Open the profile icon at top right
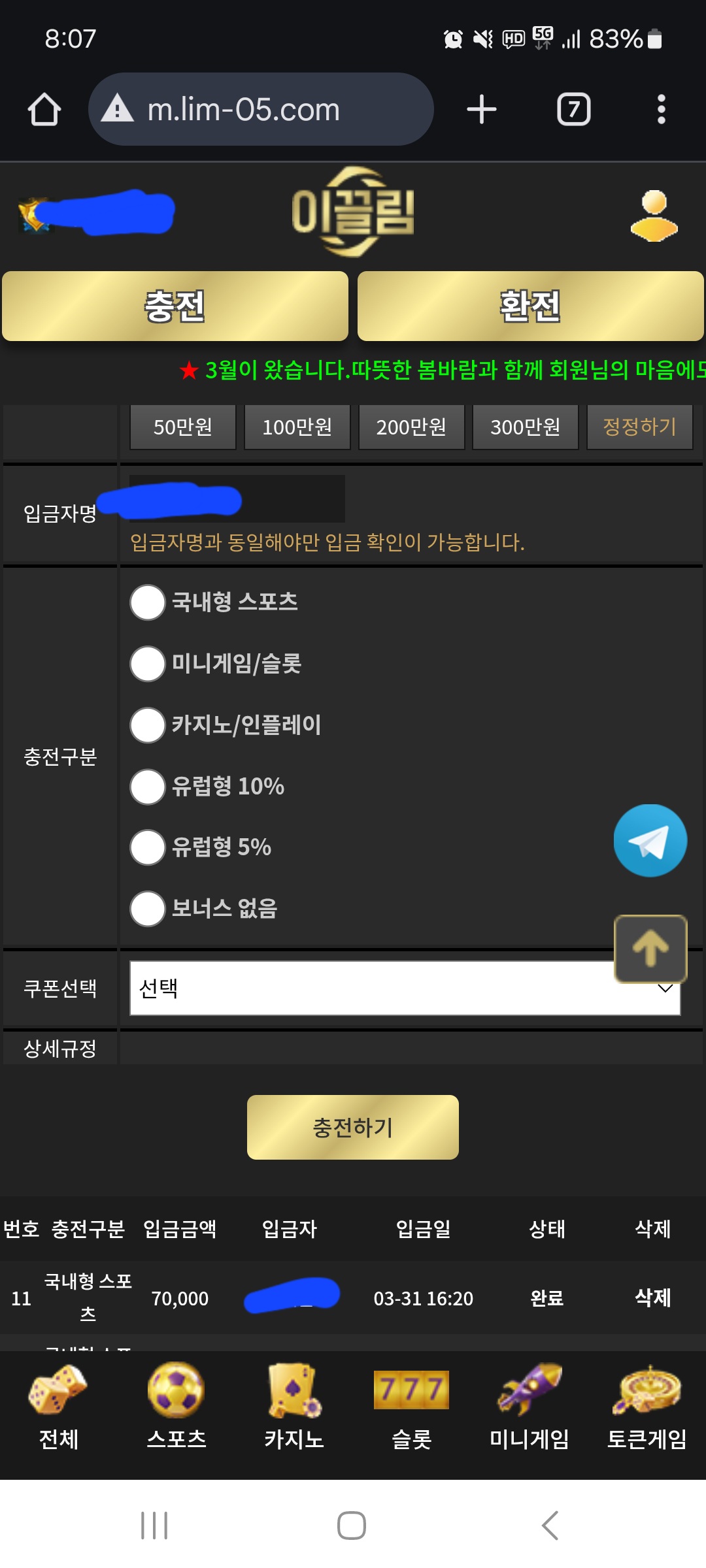The image size is (706, 1568). [x=654, y=216]
